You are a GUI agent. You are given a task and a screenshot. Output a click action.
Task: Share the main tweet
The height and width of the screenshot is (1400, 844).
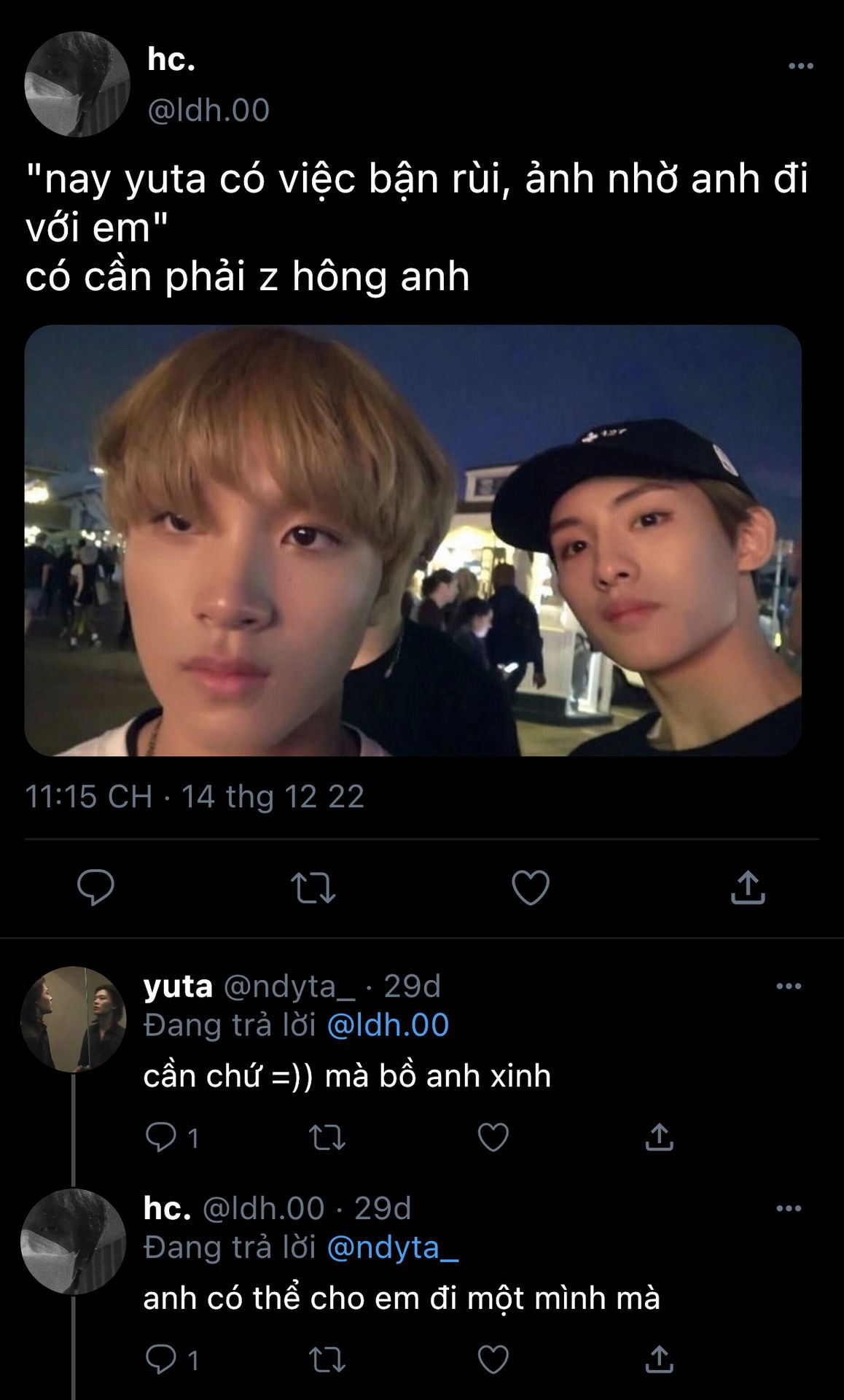748,887
